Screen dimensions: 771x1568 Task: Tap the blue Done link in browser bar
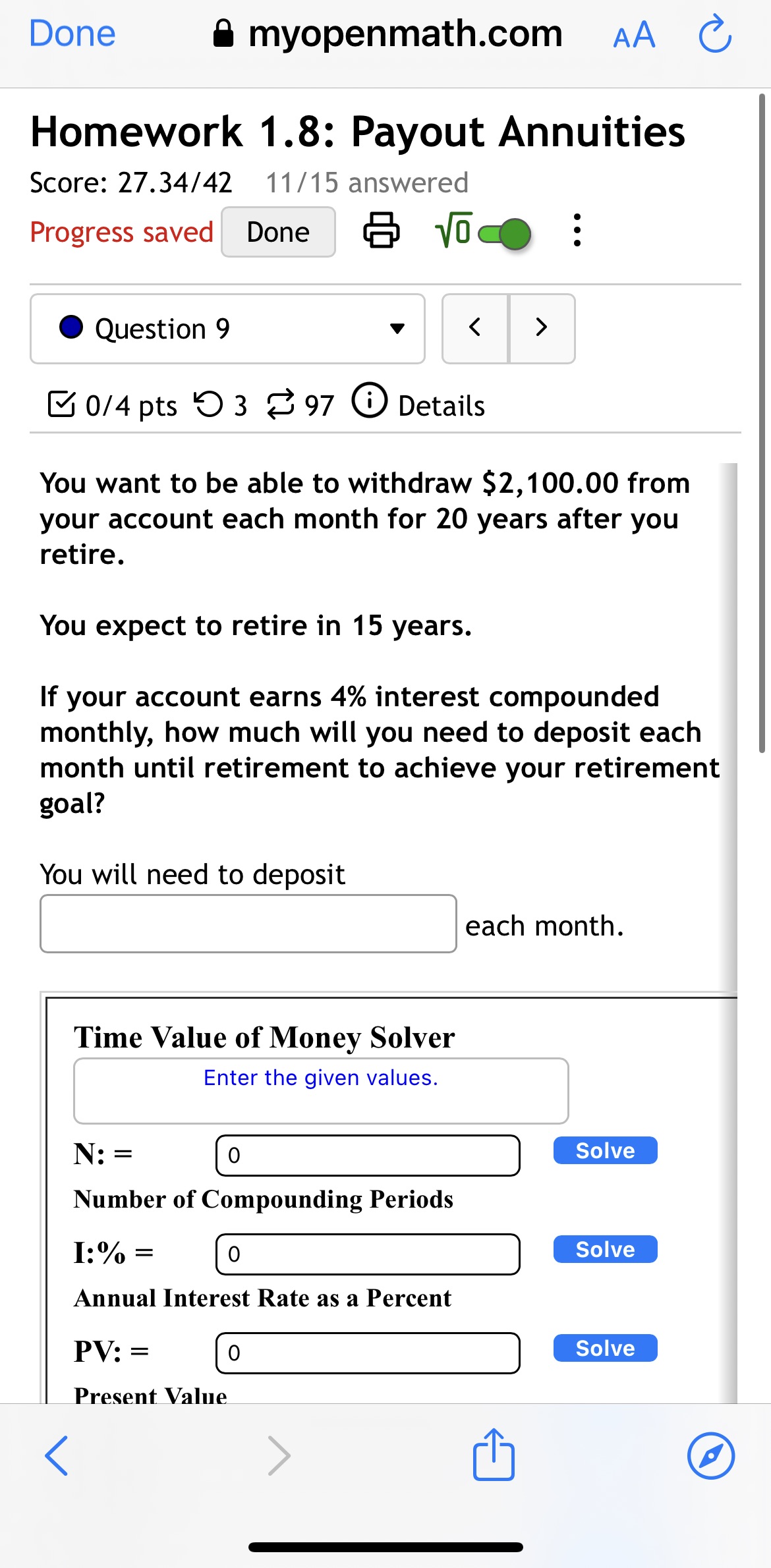[72, 34]
